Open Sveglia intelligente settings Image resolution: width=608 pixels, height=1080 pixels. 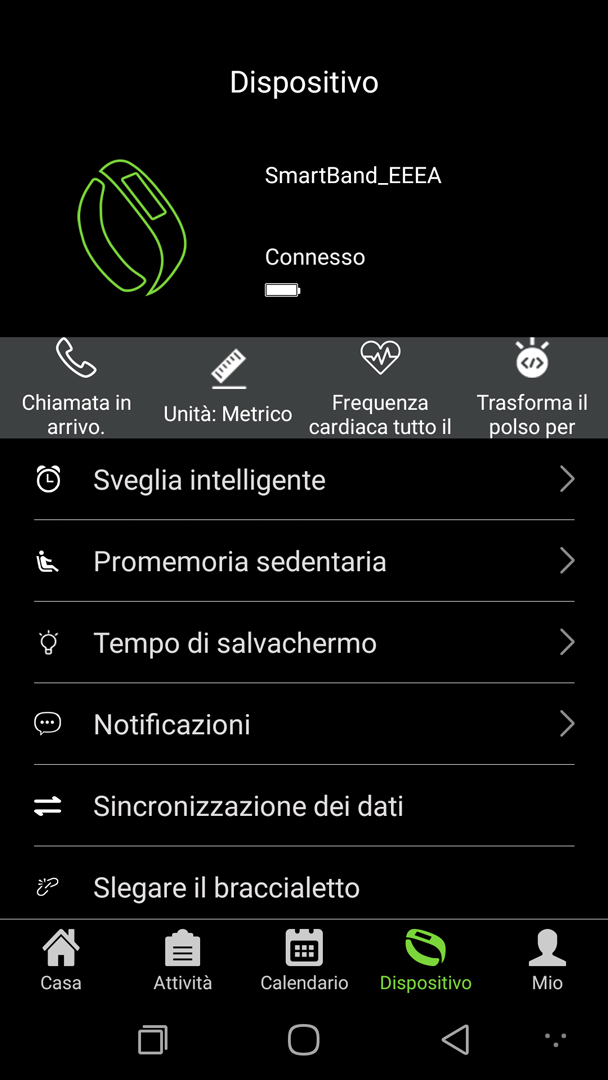[x=304, y=479]
